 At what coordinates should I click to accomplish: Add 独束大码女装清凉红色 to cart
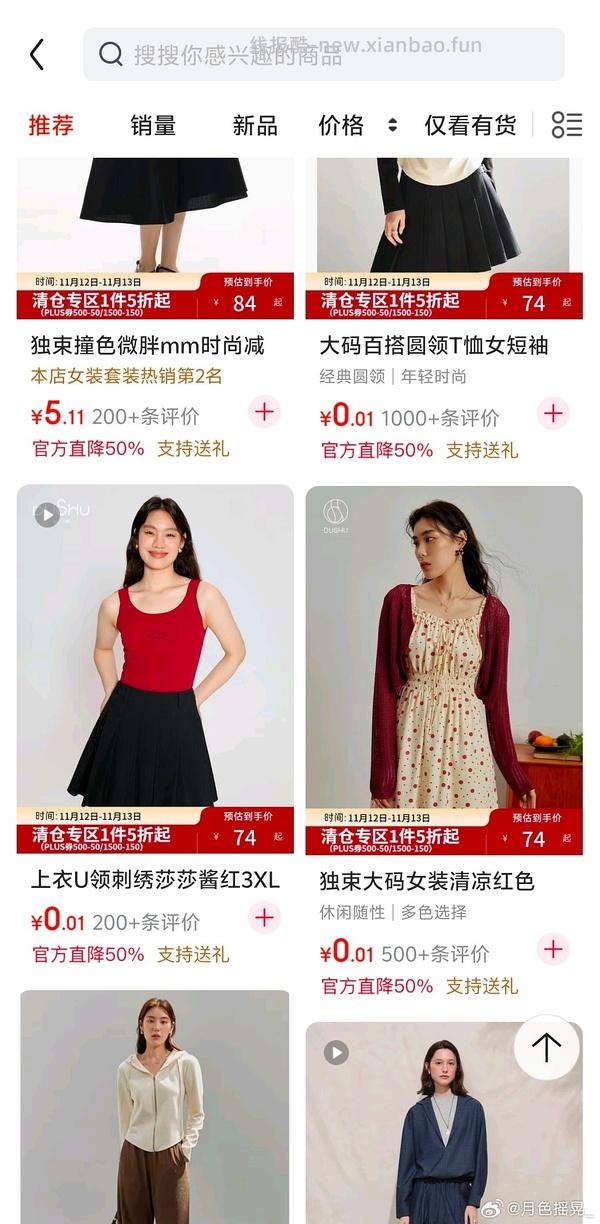click(553, 948)
